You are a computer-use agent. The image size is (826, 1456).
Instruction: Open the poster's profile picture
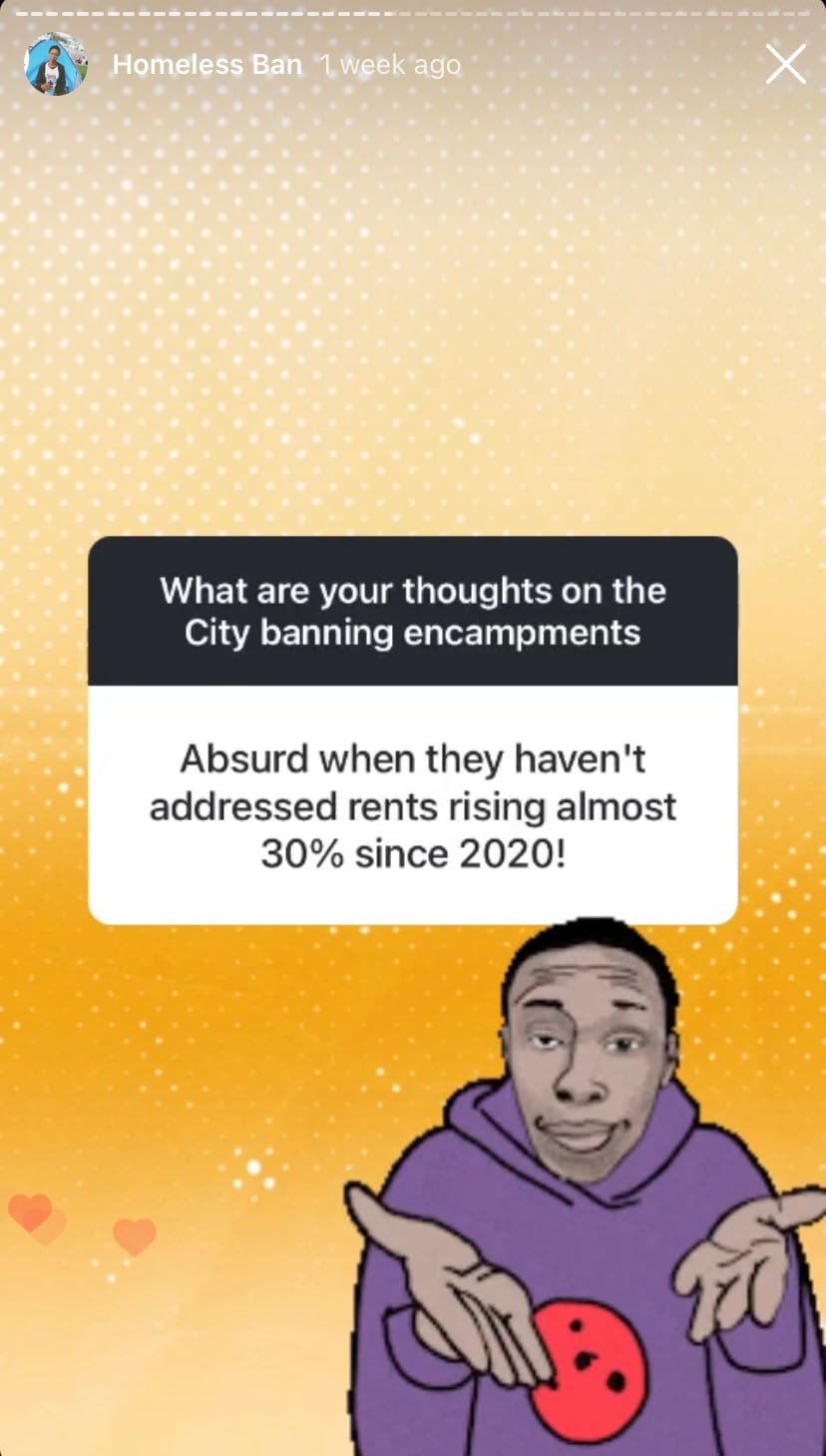[x=56, y=65]
